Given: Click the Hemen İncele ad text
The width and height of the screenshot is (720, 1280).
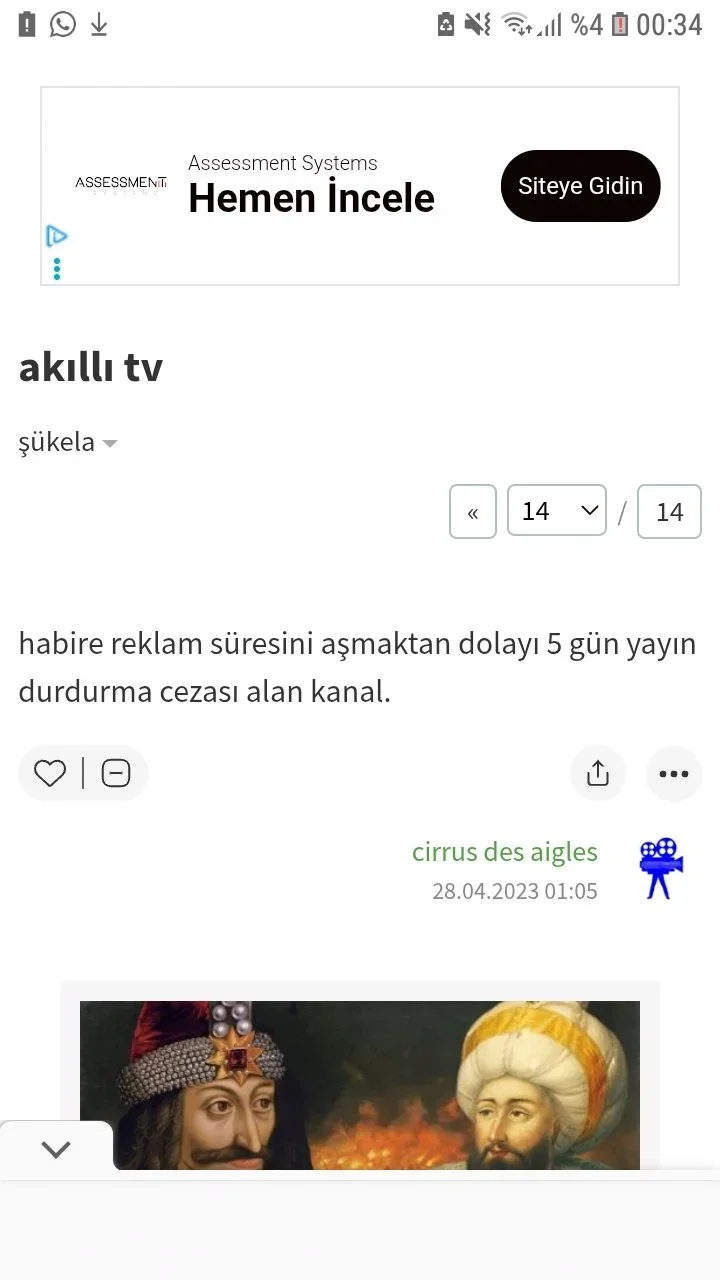Looking at the screenshot, I should (311, 198).
